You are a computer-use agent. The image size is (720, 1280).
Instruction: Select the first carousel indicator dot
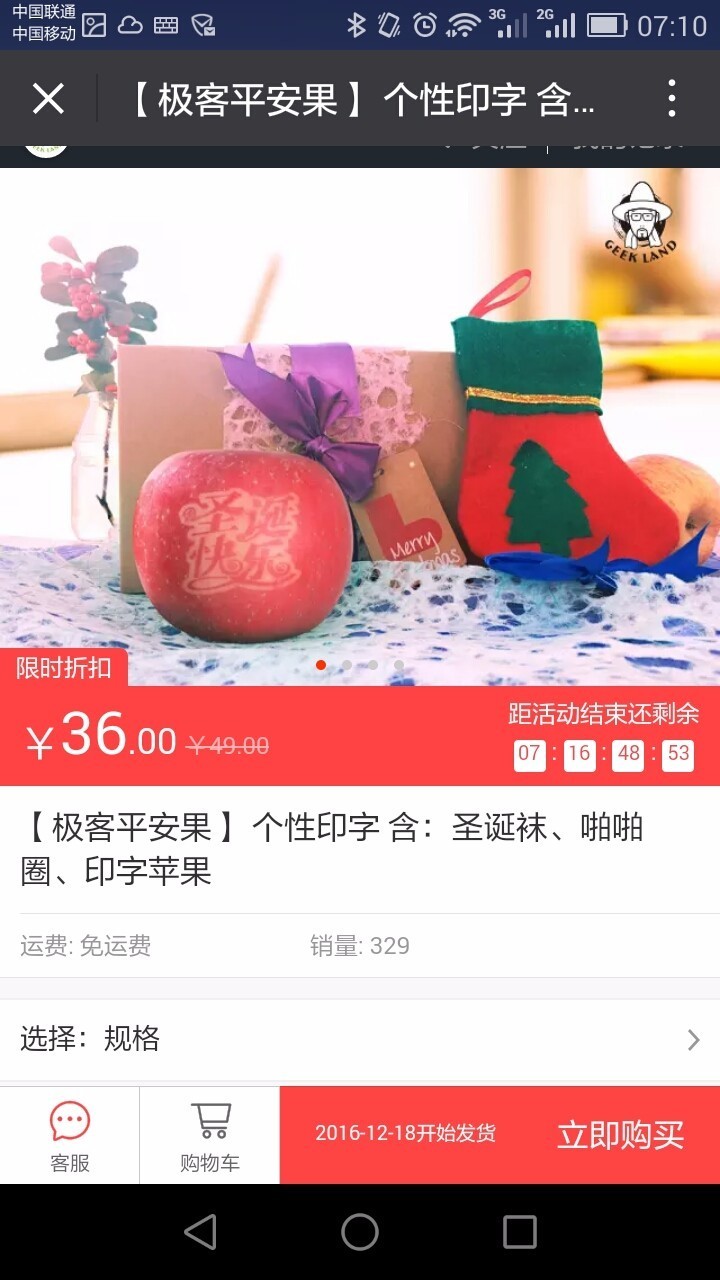(x=321, y=663)
